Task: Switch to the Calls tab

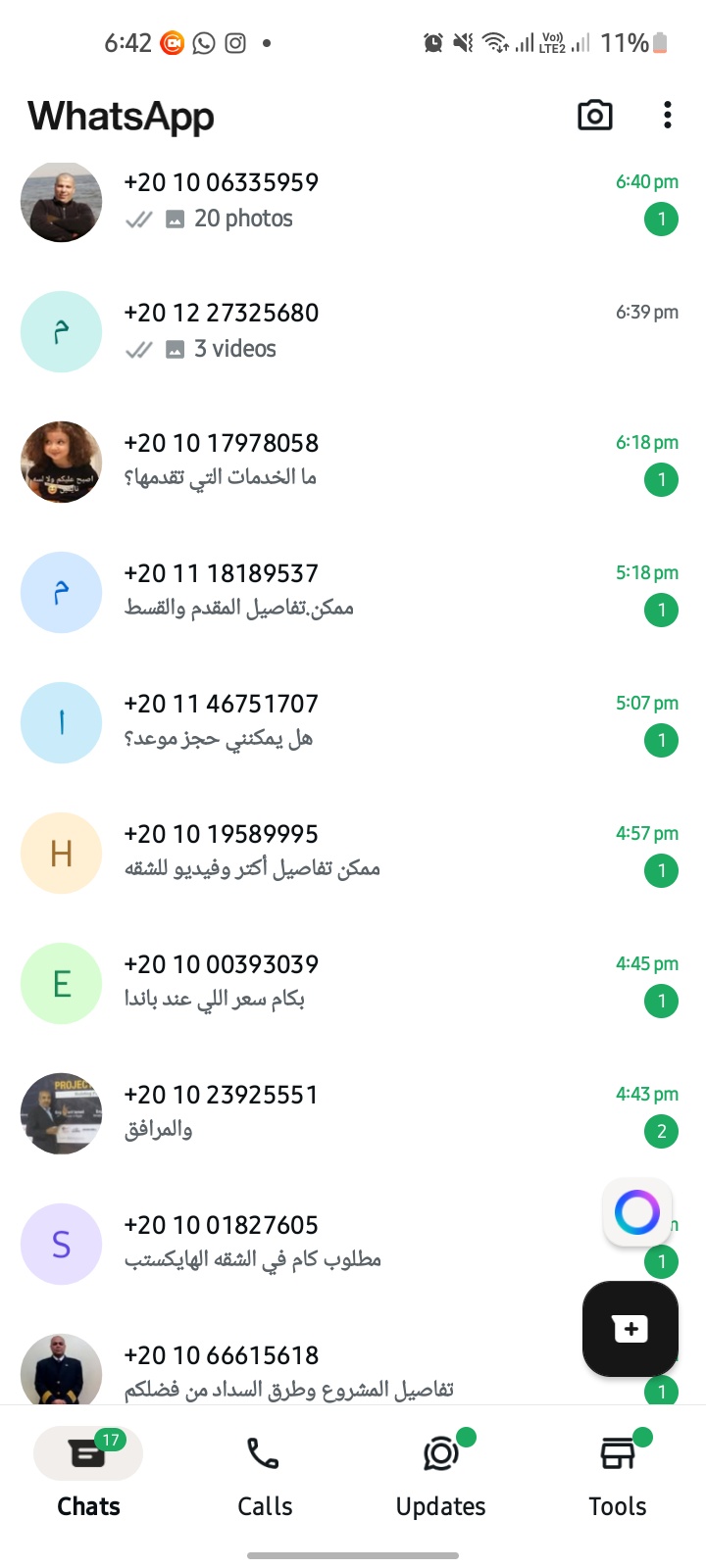Action: click(265, 1475)
